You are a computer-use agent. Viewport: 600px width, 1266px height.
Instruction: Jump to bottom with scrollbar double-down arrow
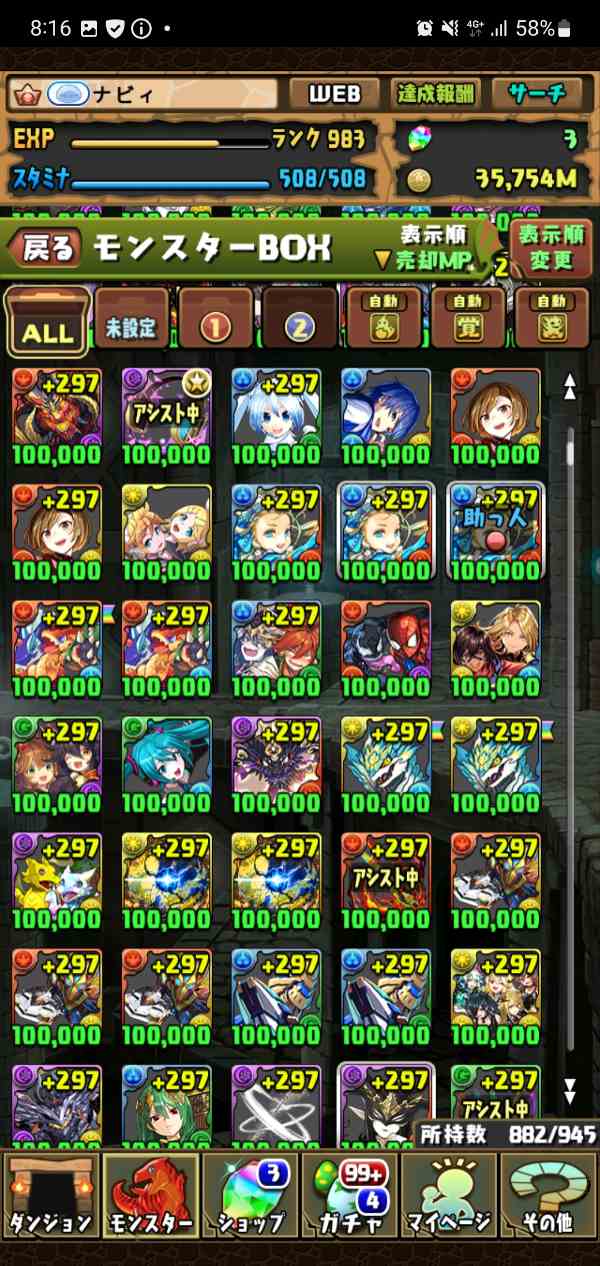coord(570,1089)
